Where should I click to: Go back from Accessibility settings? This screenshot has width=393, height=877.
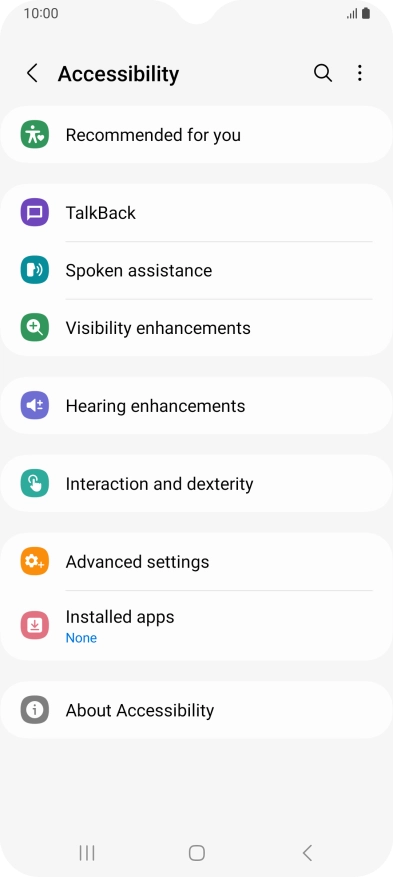32,73
